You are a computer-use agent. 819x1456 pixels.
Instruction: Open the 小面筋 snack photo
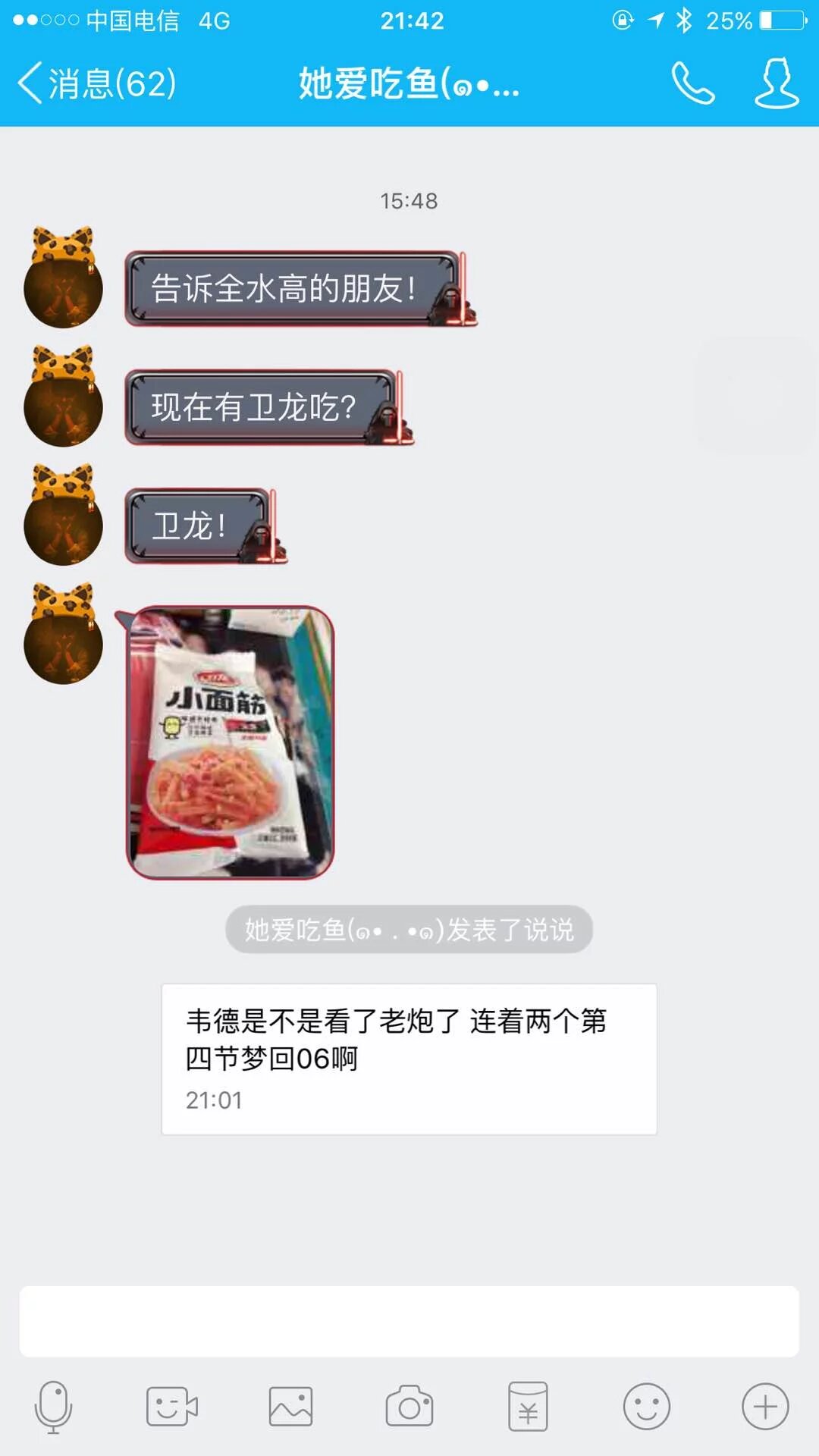(230, 742)
